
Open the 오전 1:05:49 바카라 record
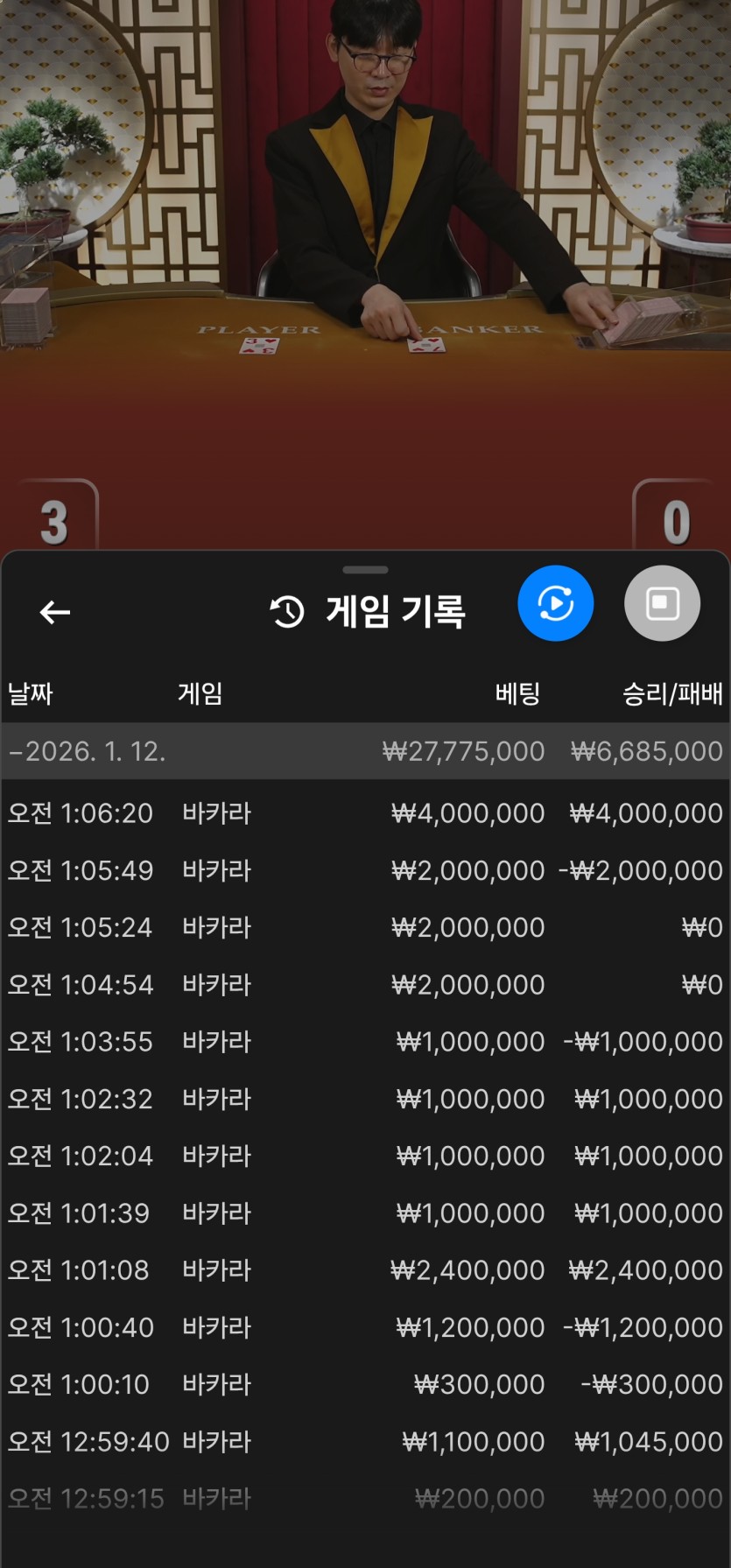(x=365, y=870)
